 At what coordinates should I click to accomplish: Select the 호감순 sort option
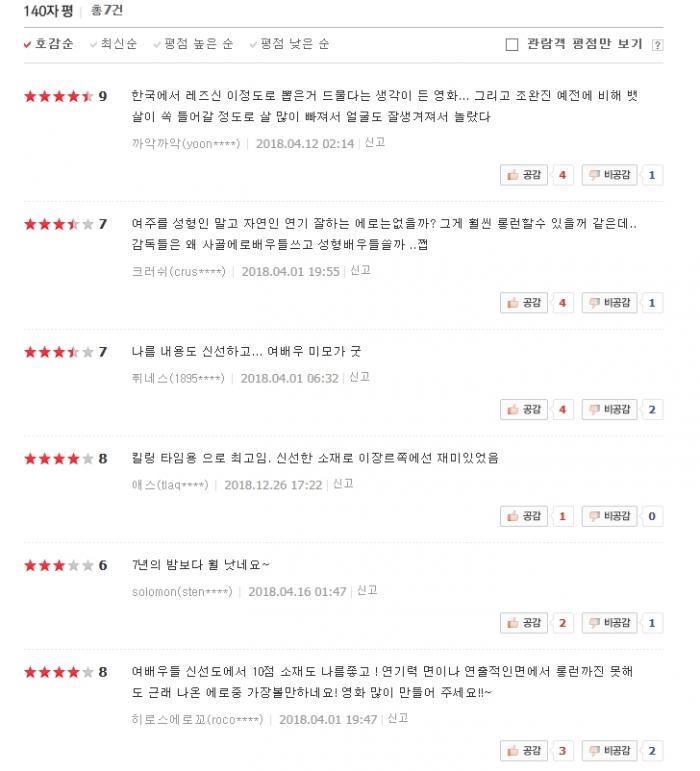pos(53,44)
